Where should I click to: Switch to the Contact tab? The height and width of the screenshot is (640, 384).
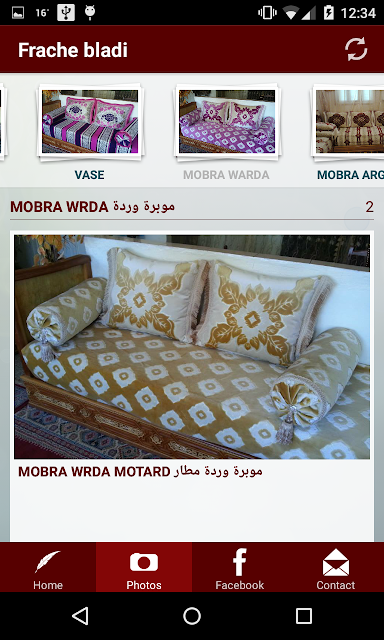(x=336, y=567)
